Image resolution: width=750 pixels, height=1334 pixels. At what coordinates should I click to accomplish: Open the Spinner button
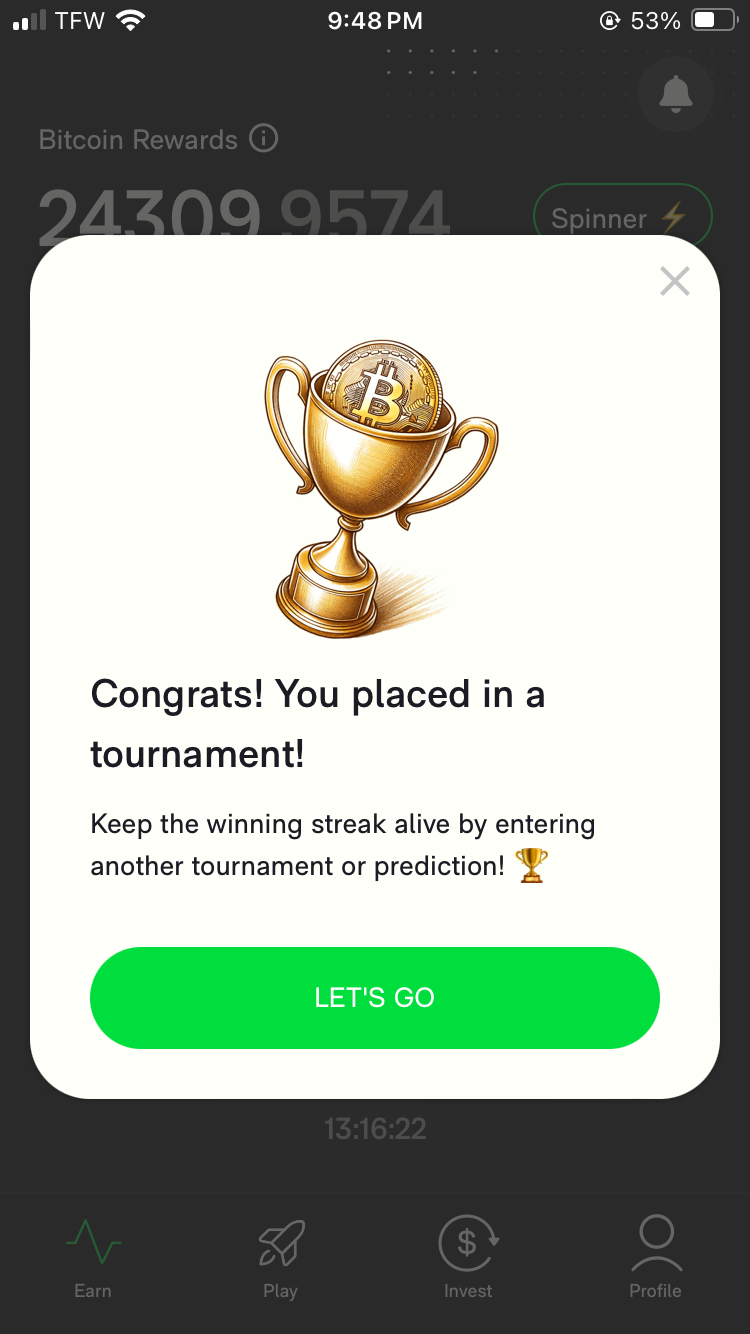[622, 217]
